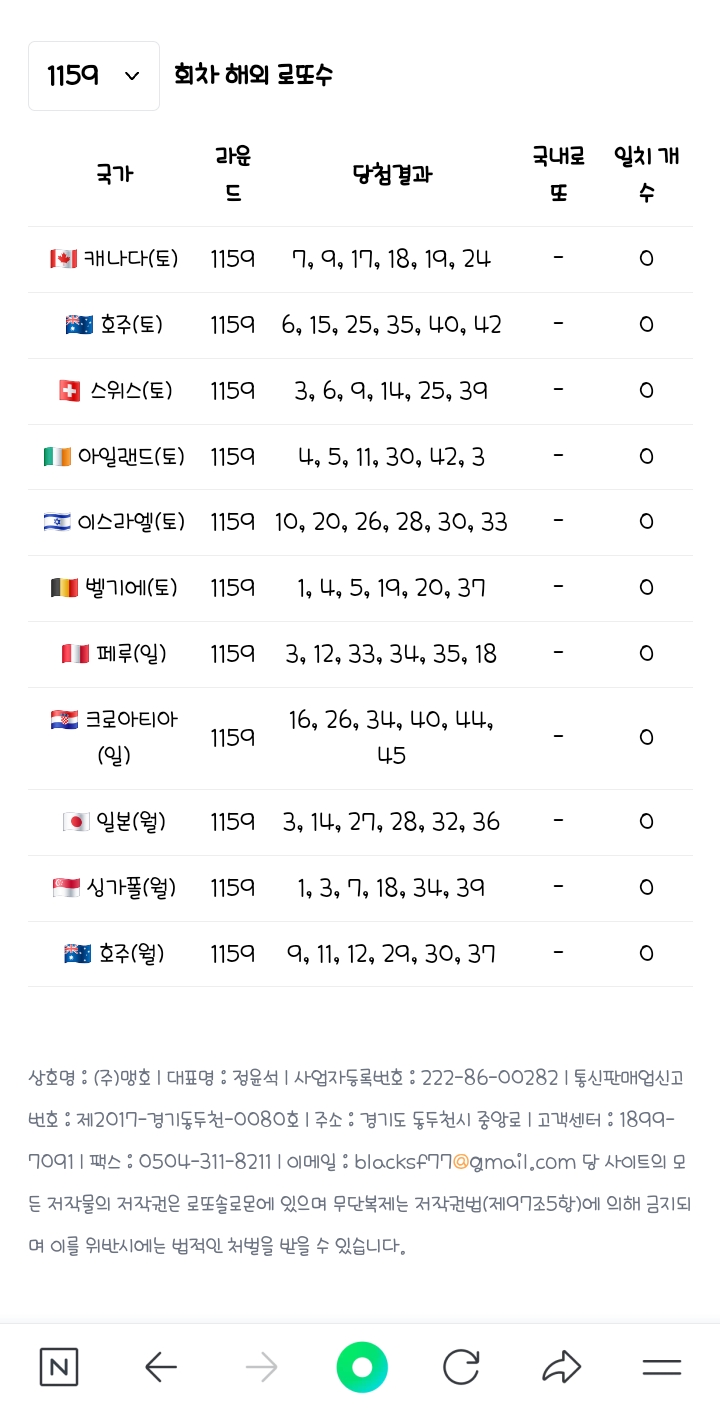Expand the 1159 round dropdown
720x1410 pixels.
click(x=94, y=76)
